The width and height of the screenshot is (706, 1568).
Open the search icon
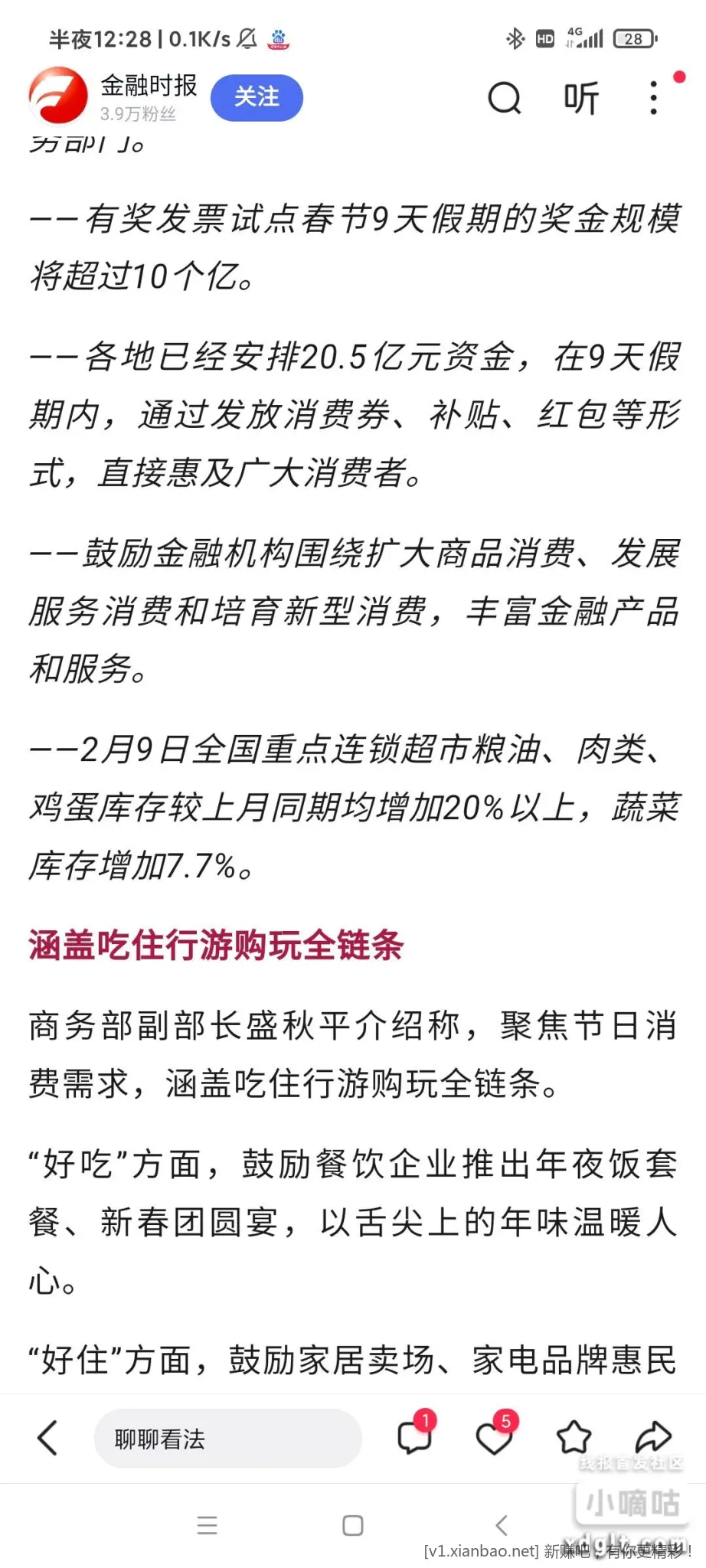(504, 98)
